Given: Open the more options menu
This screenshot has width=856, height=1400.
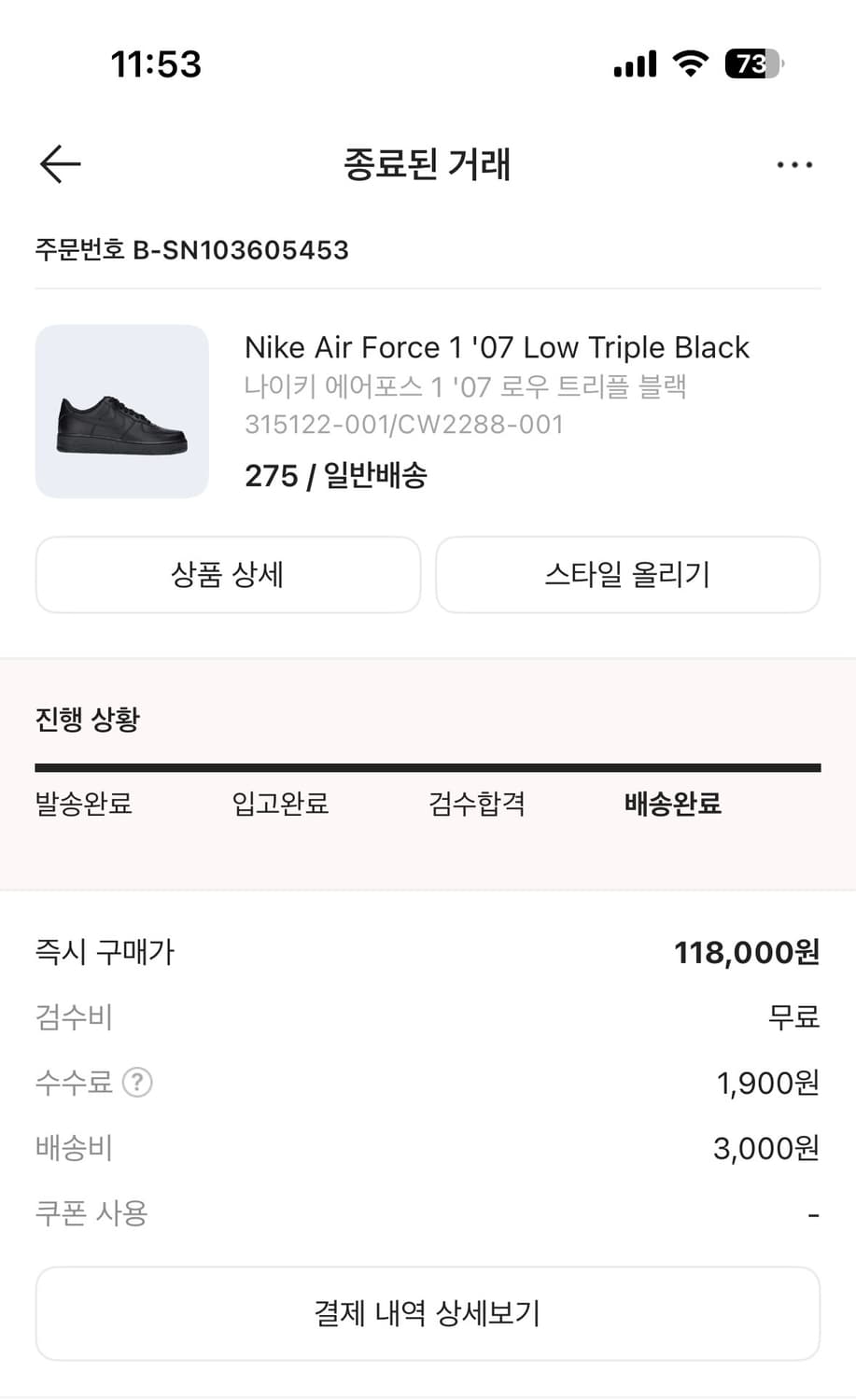Looking at the screenshot, I should pos(794,164).
